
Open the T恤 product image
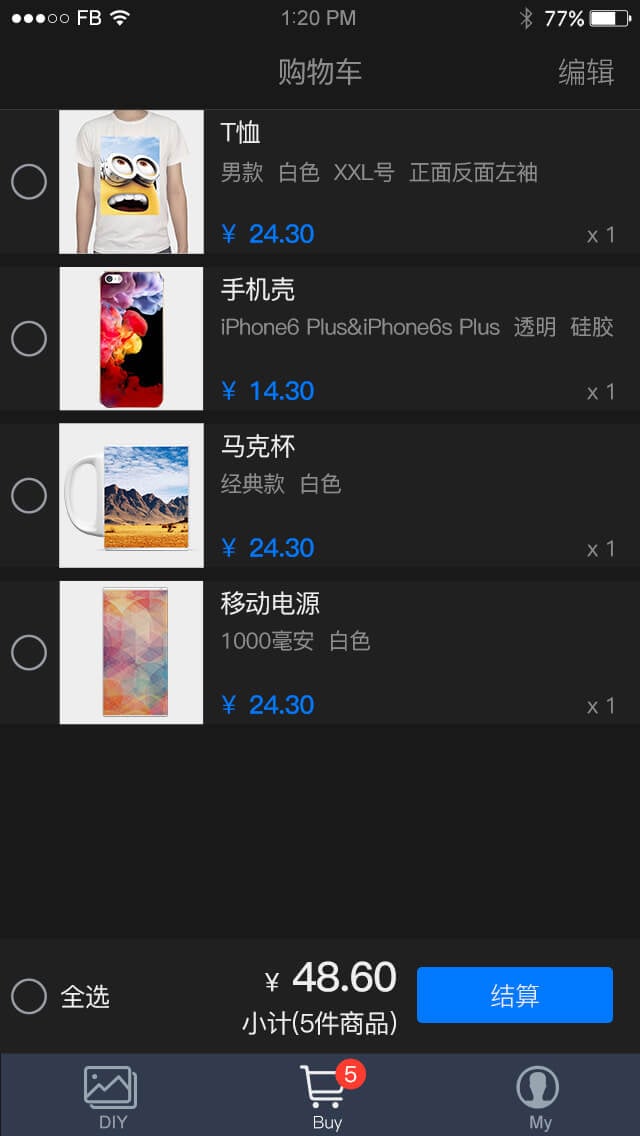[x=131, y=182]
